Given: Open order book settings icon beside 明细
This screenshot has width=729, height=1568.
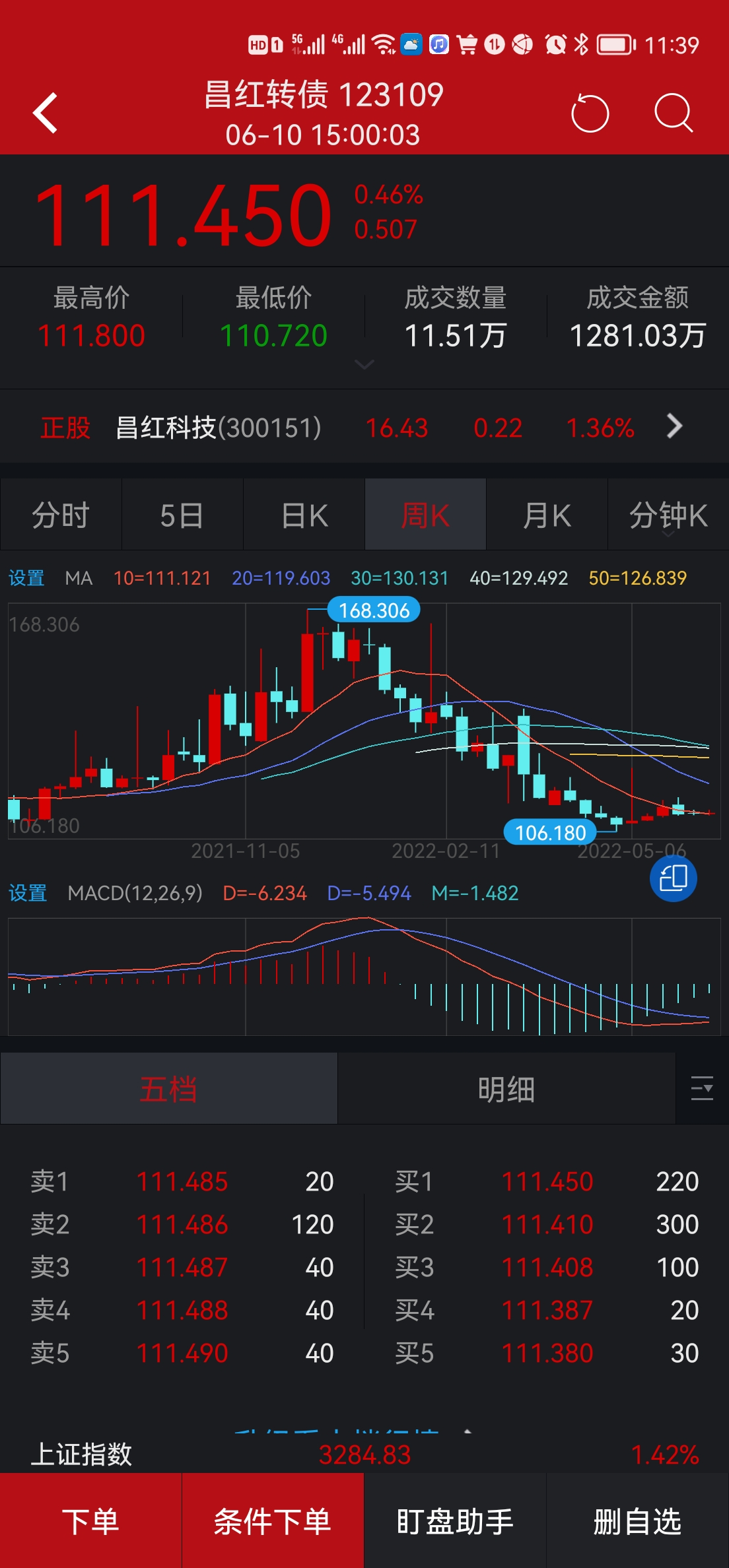Looking at the screenshot, I should point(702,1089).
